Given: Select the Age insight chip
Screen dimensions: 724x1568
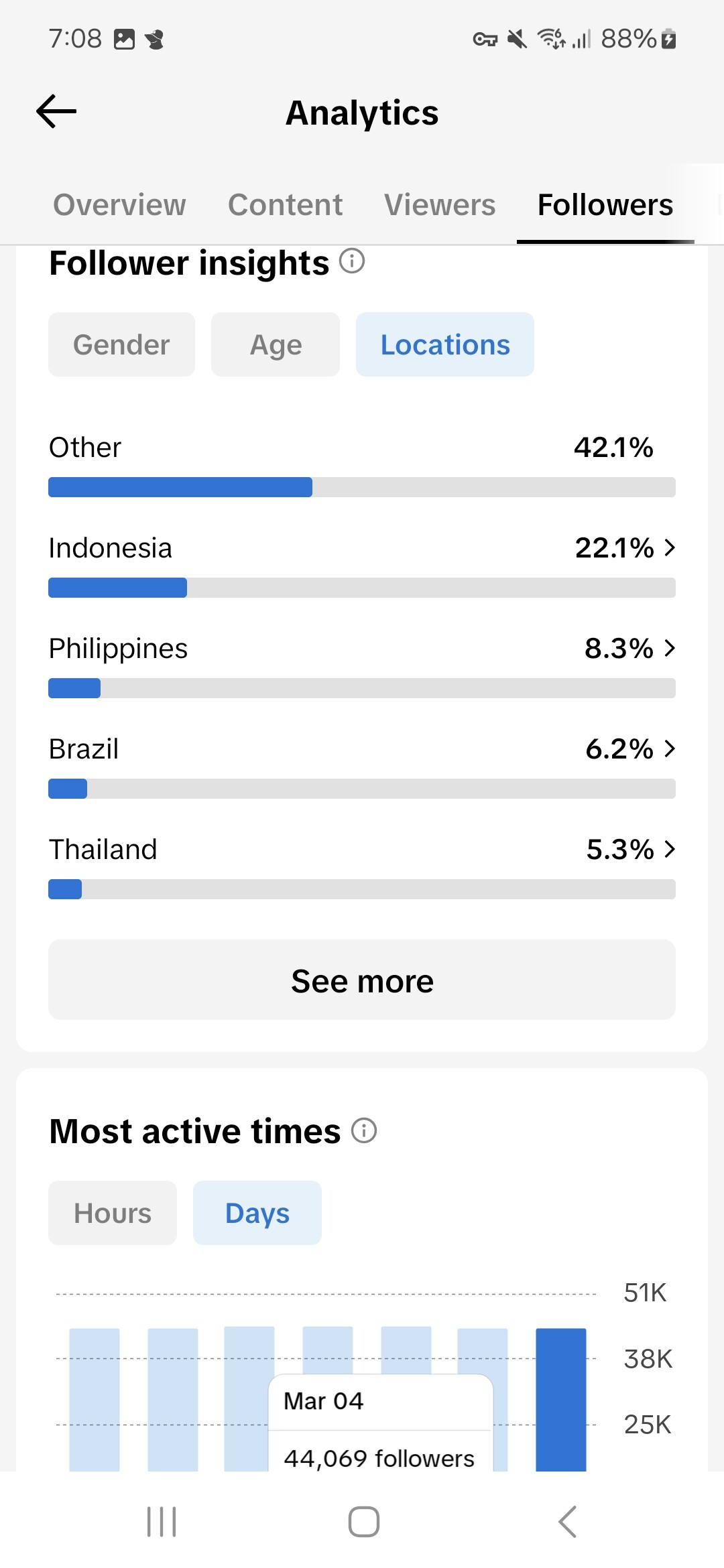Looking at the screenshot, I should coord(276,344).
